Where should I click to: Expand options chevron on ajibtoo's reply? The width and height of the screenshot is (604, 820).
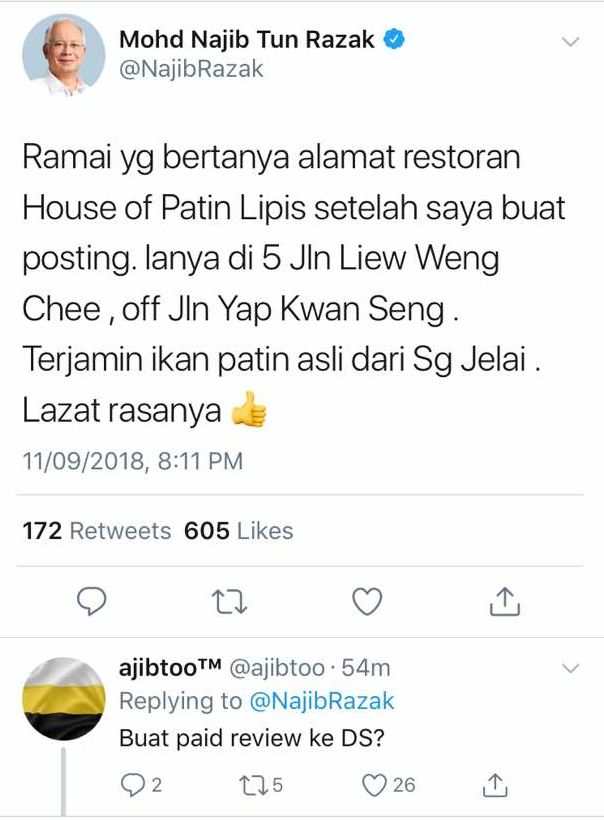tap(570, 668)
